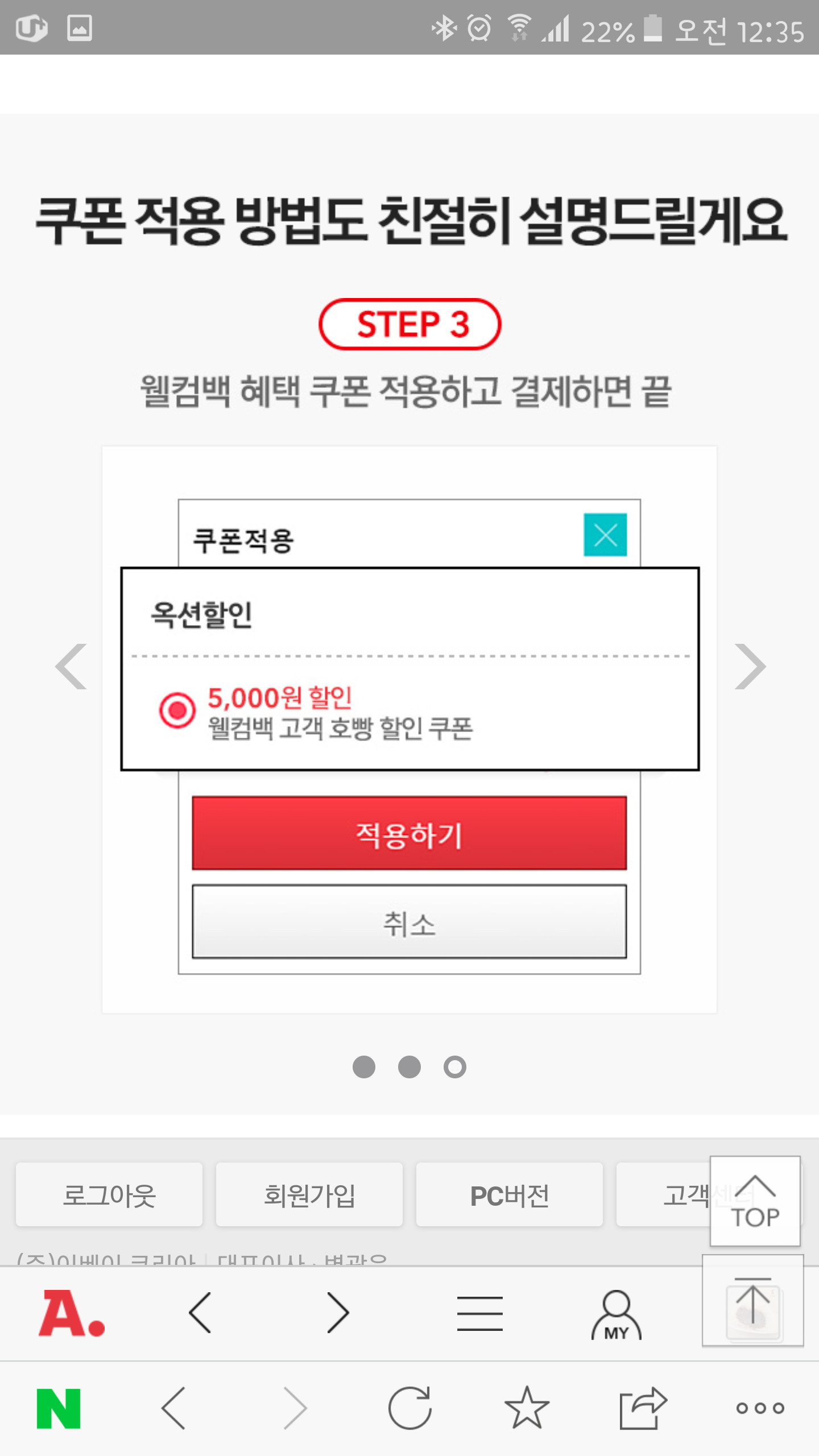Go back in the Naver browser bar
The image size is (819, 1456).
[174, 1408]
